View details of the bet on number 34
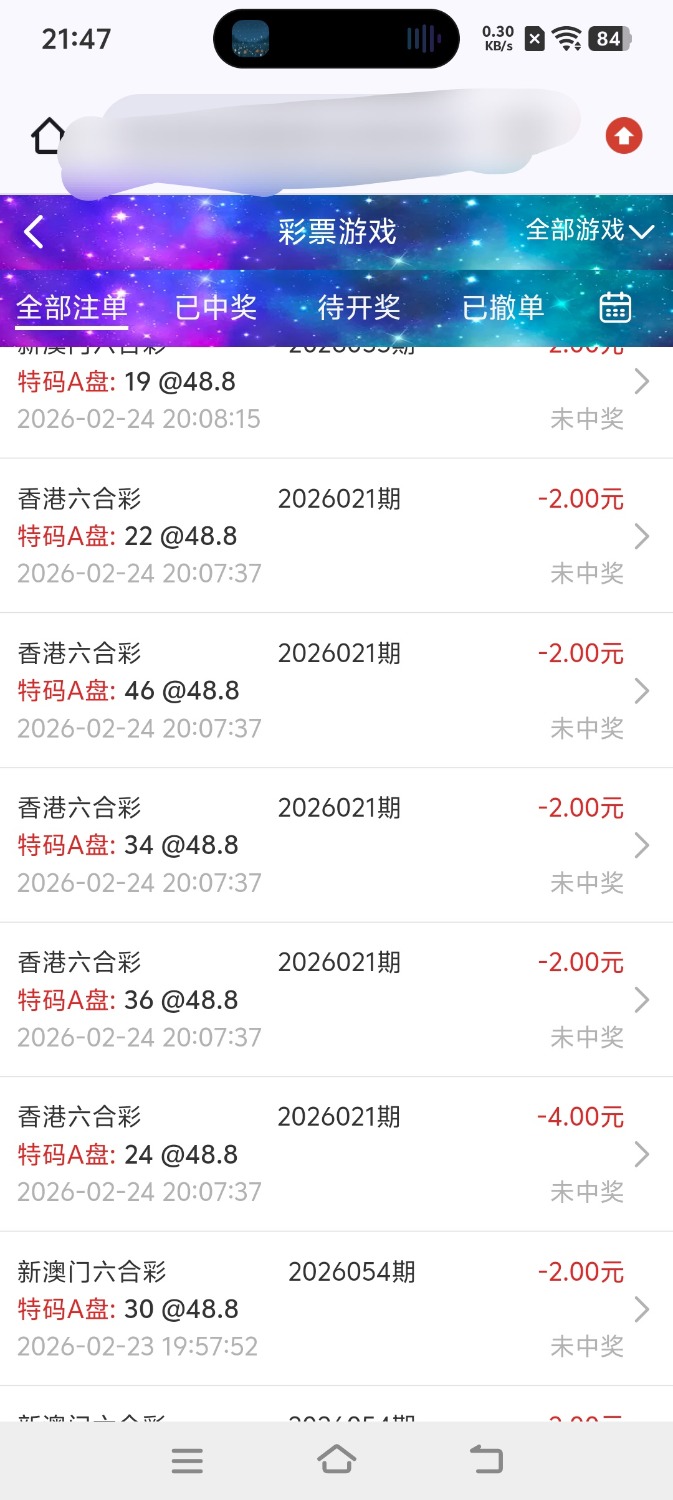This screenshot has width=673, height=1500. pyautogui.click(x=336, y=845)
